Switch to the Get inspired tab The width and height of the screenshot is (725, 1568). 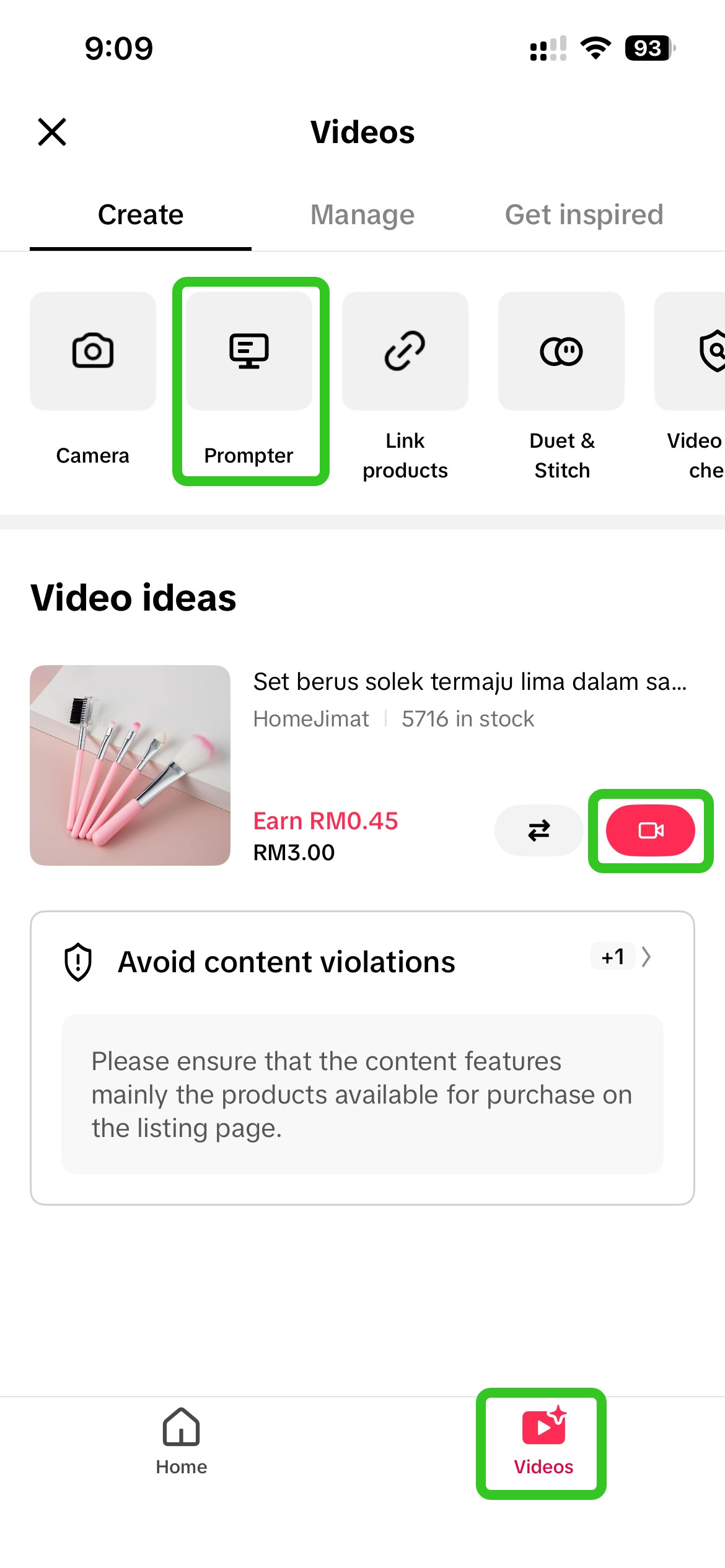click(x=584, y=215)
